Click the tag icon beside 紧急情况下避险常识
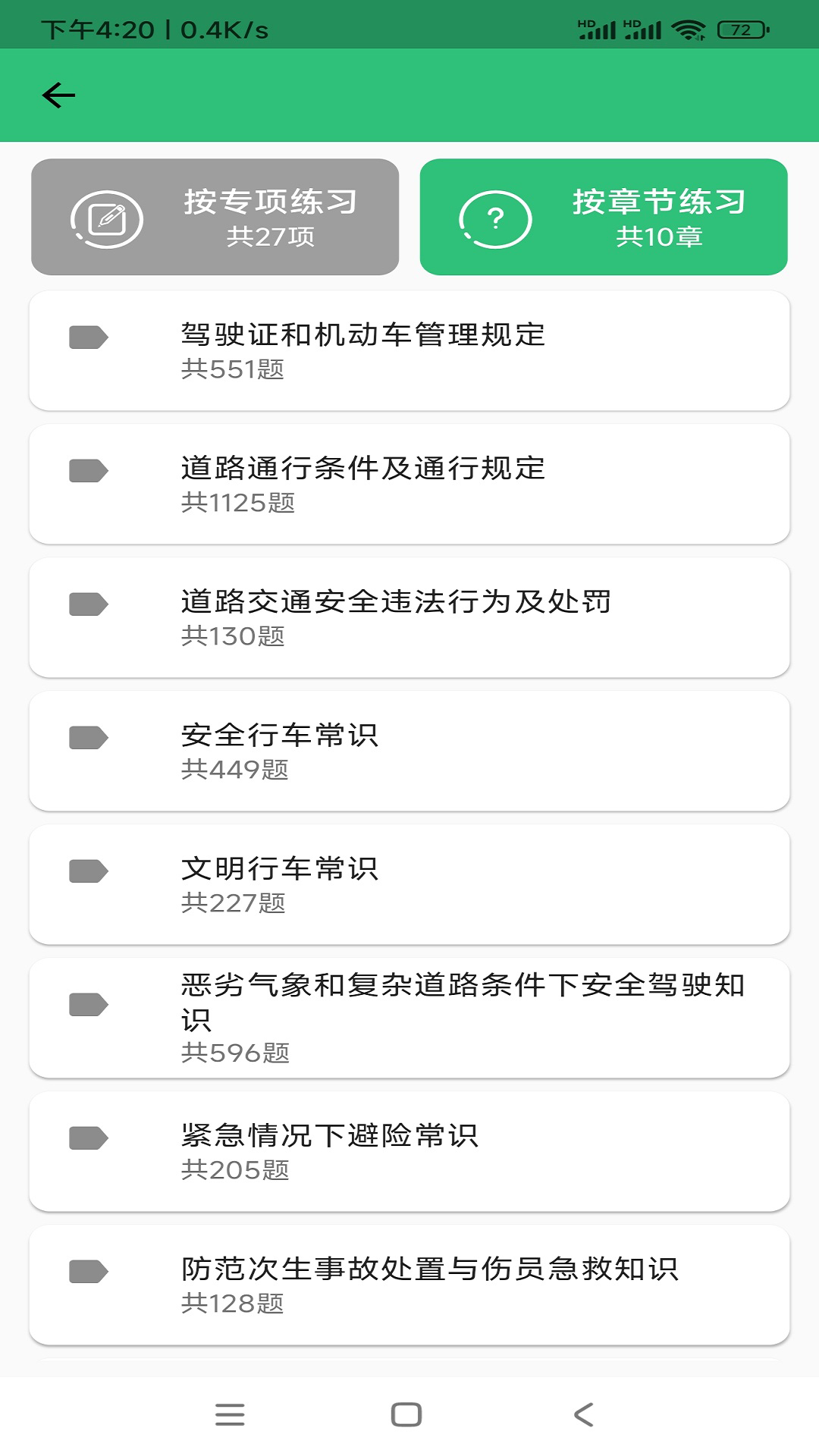 (87, 1135)
